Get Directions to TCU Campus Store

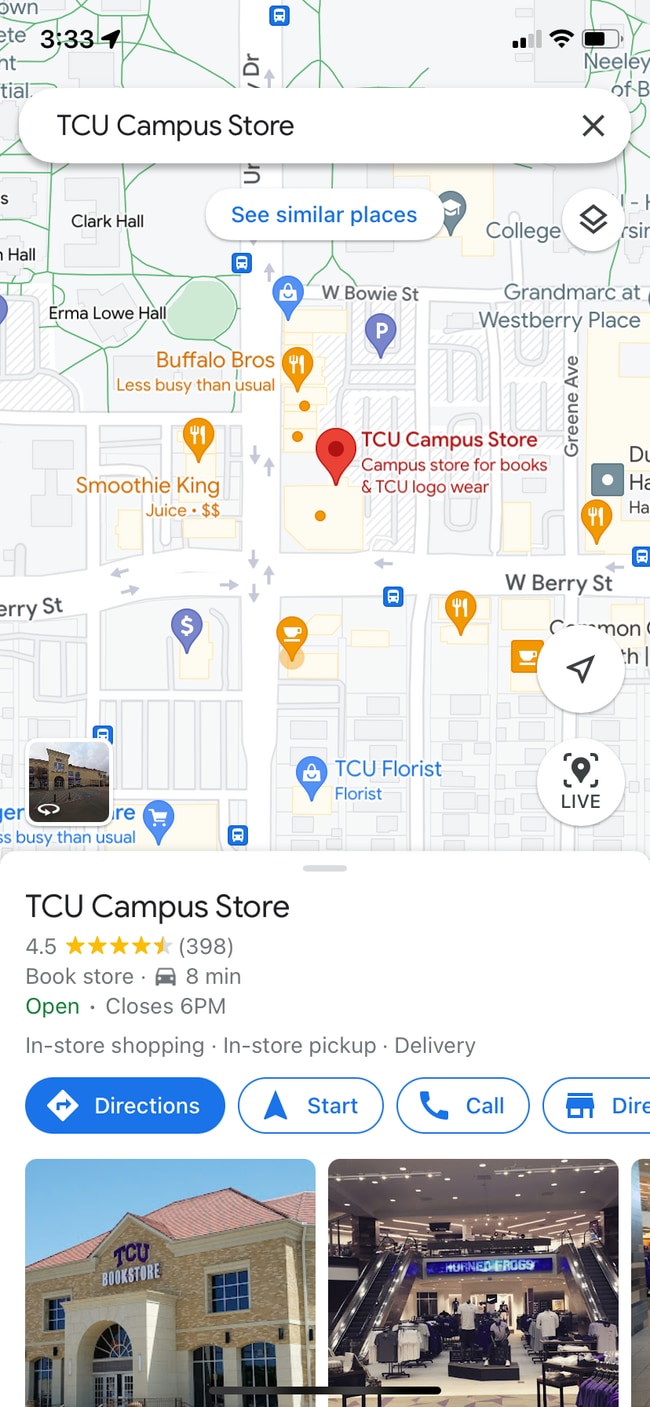(x=125, y=1105)
